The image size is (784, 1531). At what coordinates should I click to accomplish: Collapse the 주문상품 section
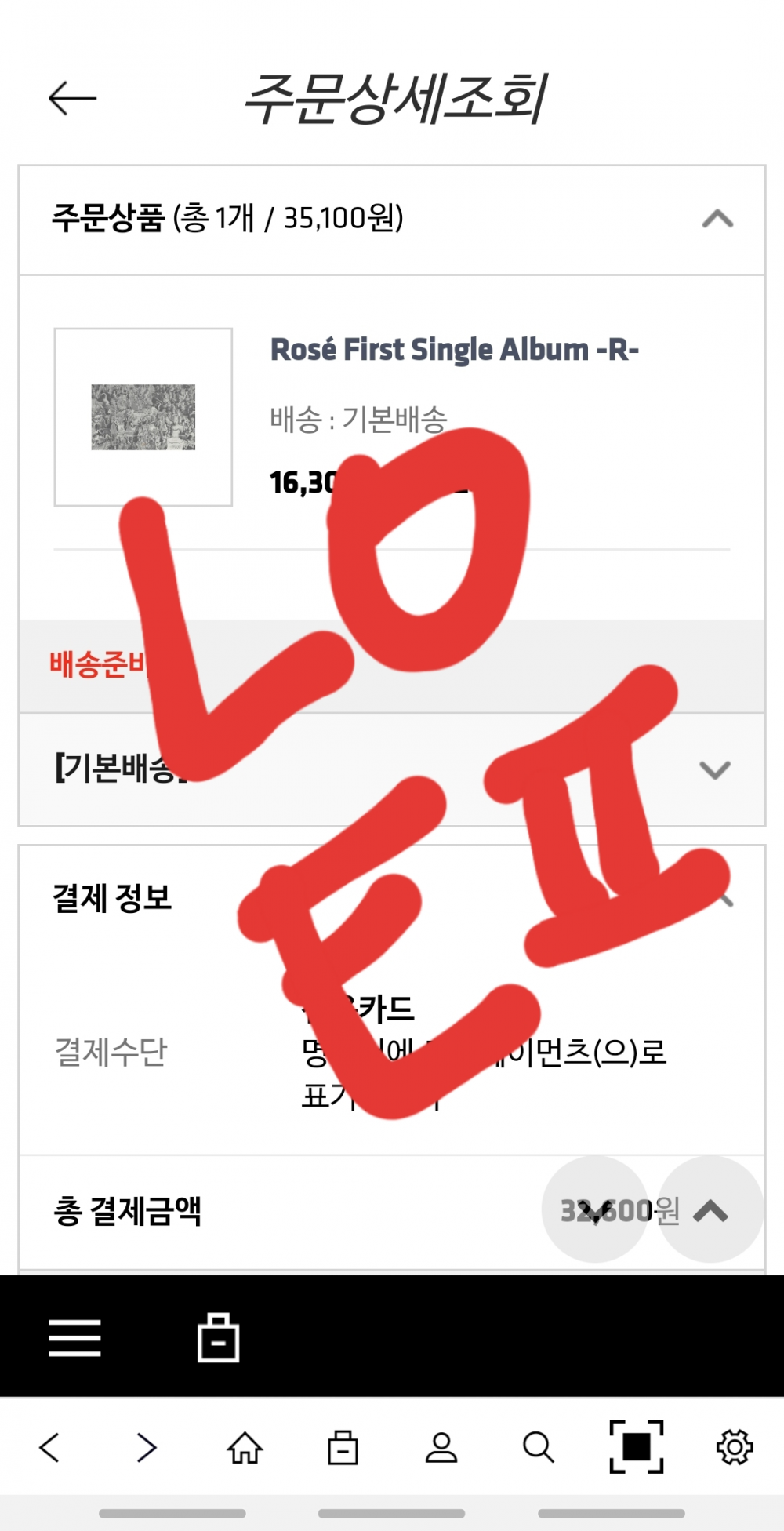[x=717, y=219]
